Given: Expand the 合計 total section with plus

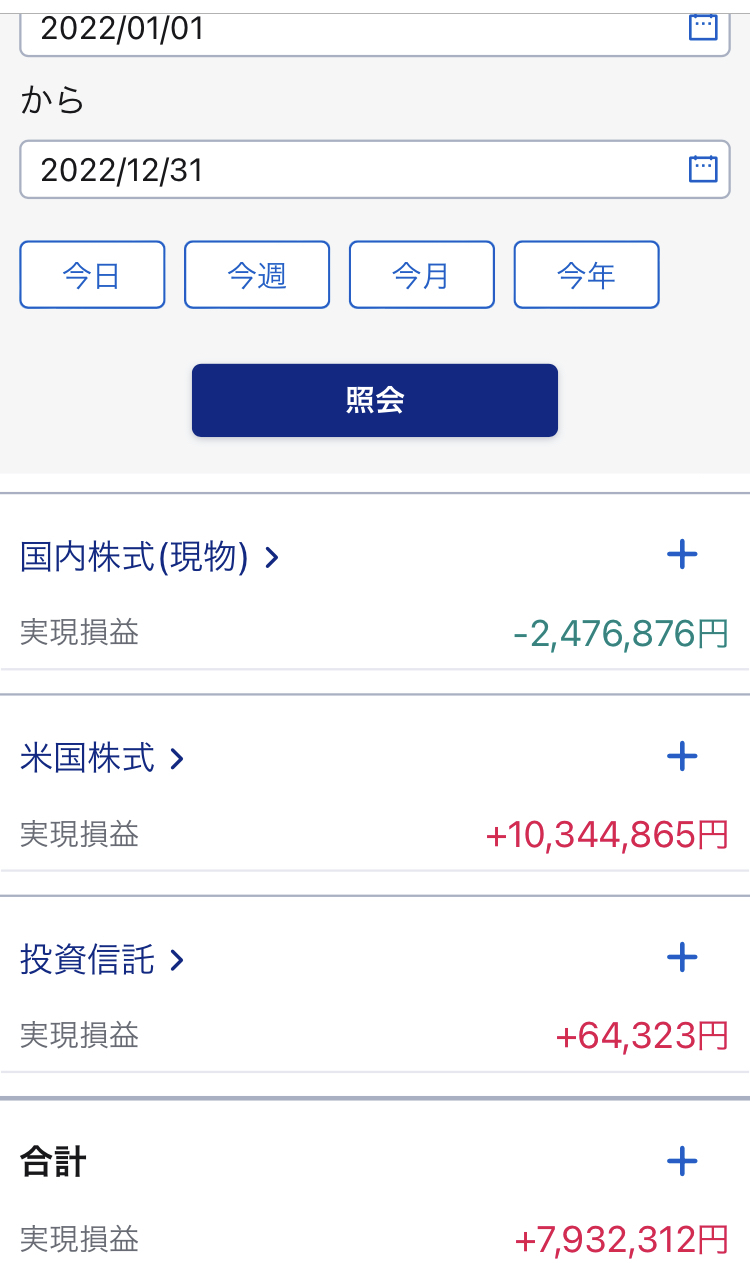Looking at the screenshot, I should tap(682, 1161).
